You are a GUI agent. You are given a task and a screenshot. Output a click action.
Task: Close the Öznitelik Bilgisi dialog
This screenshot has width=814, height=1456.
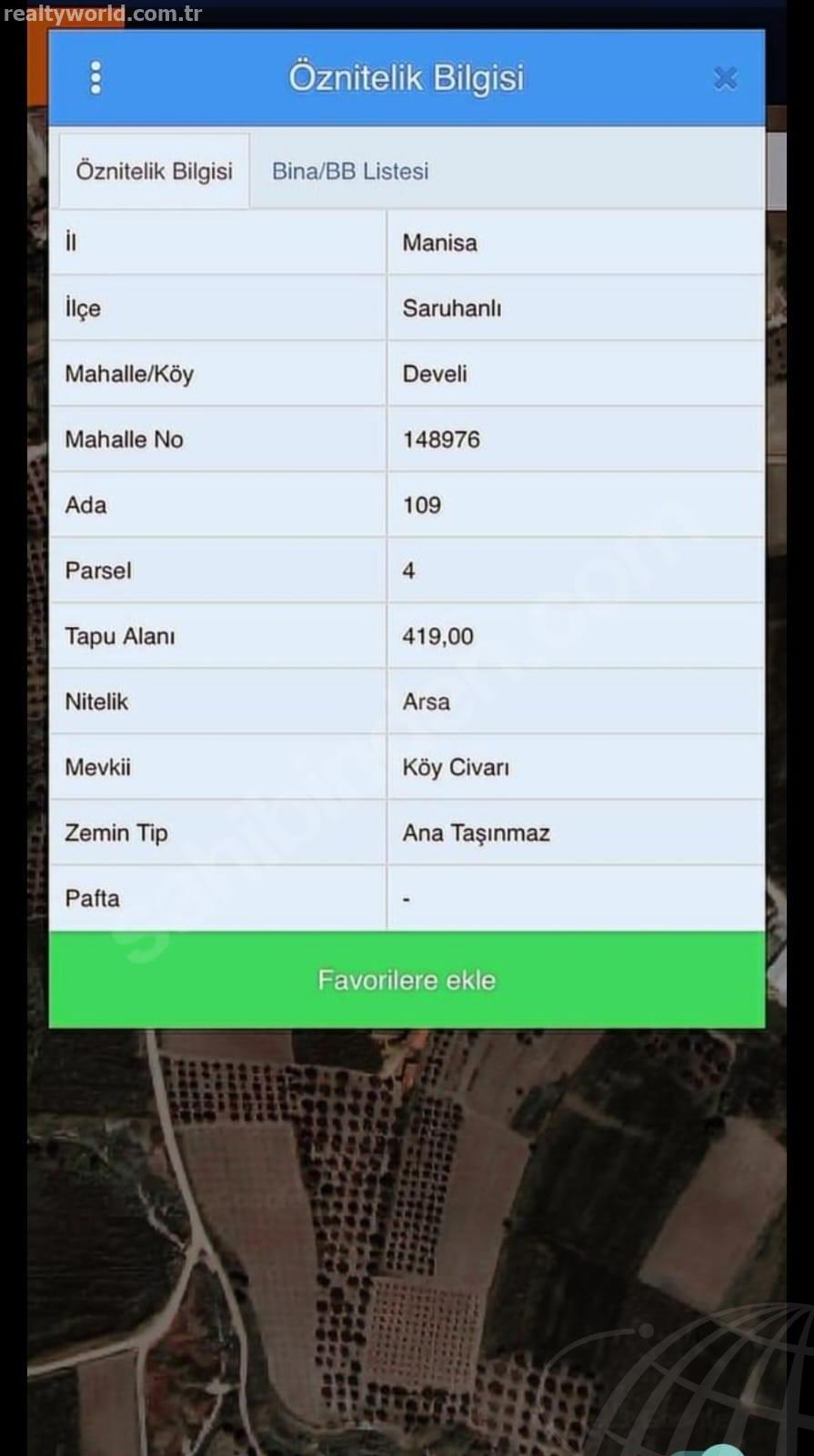[x=725, y=78]
